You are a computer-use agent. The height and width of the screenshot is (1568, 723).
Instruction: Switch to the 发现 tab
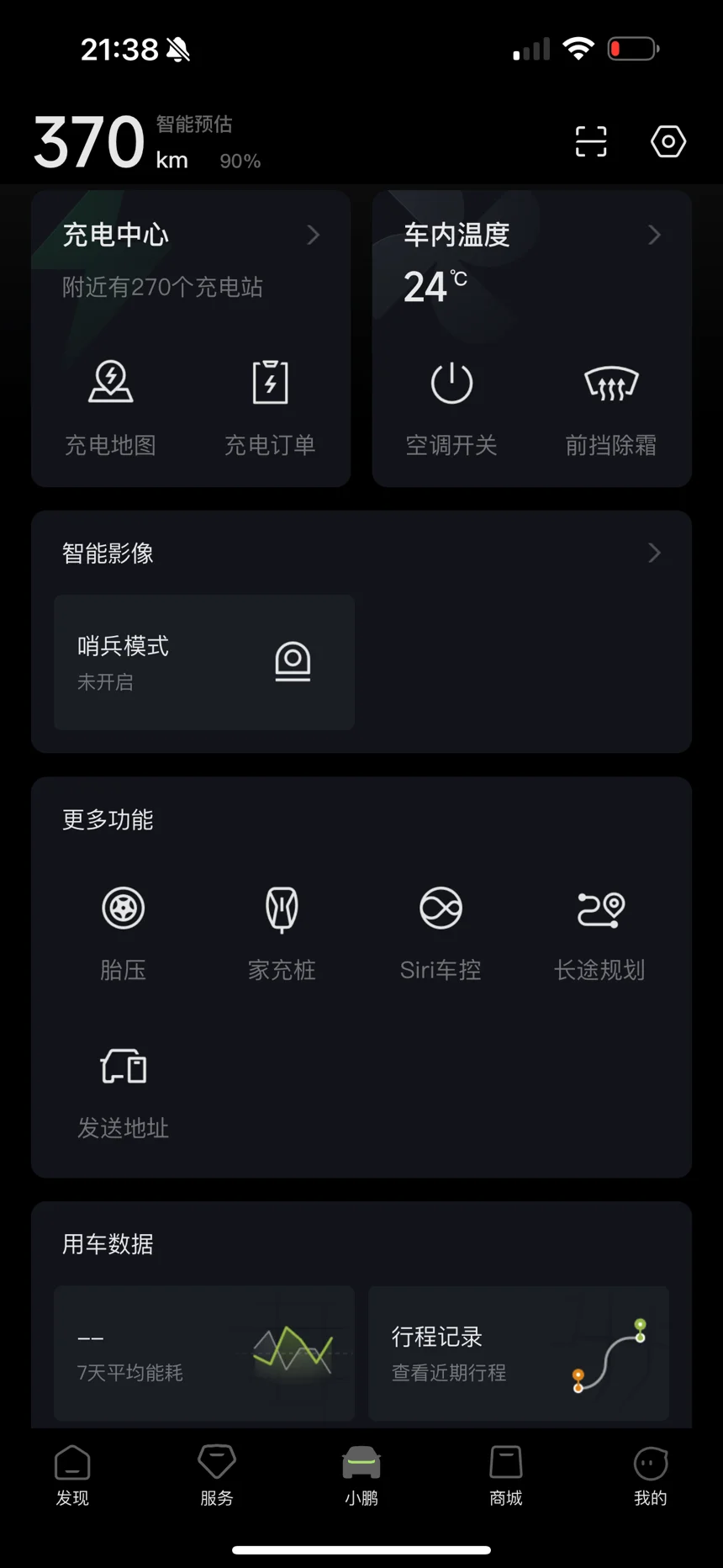(72, 1475)
